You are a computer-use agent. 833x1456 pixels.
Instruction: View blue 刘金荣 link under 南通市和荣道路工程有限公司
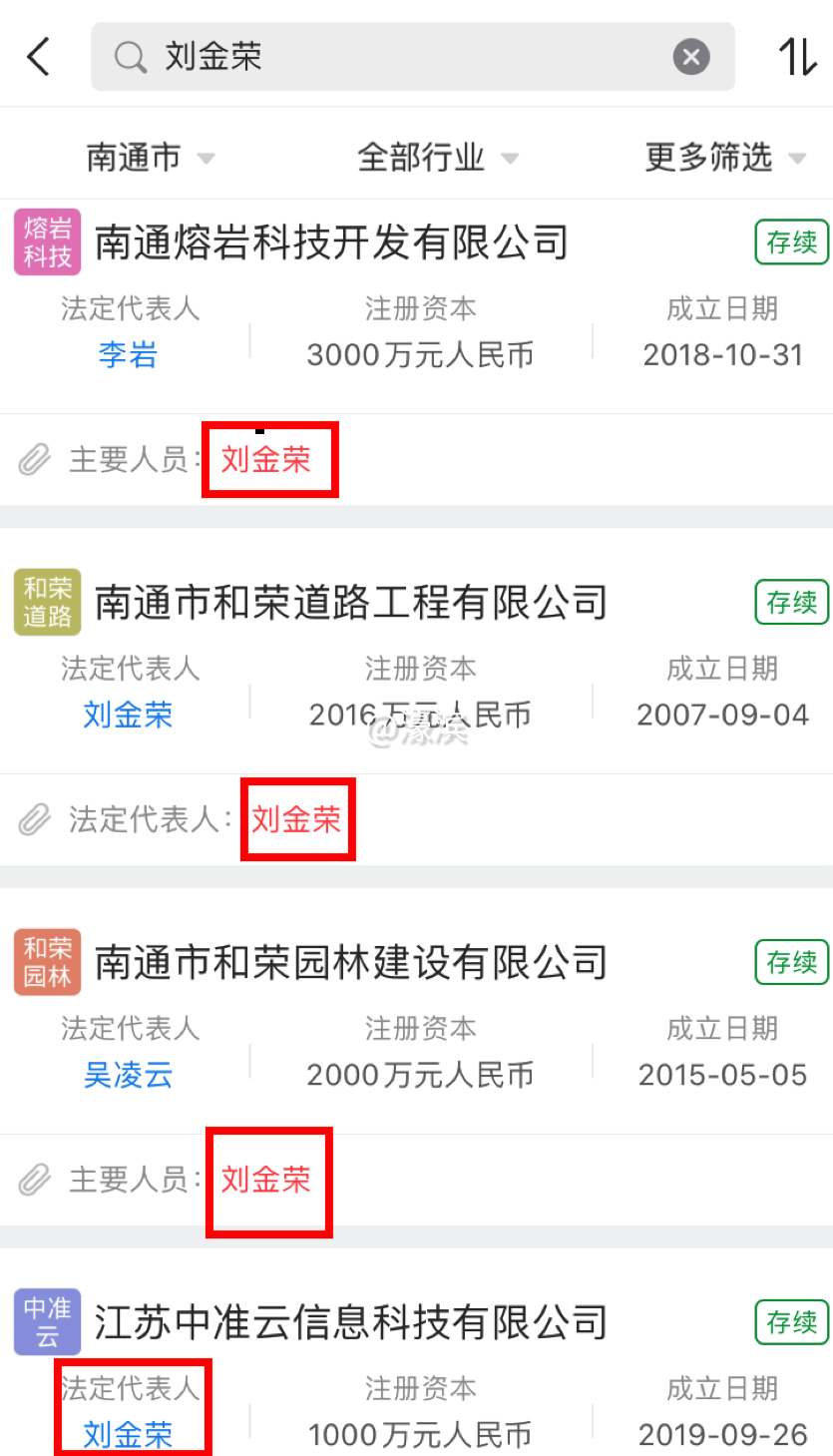pyautogui.click(x=129, y=715)
